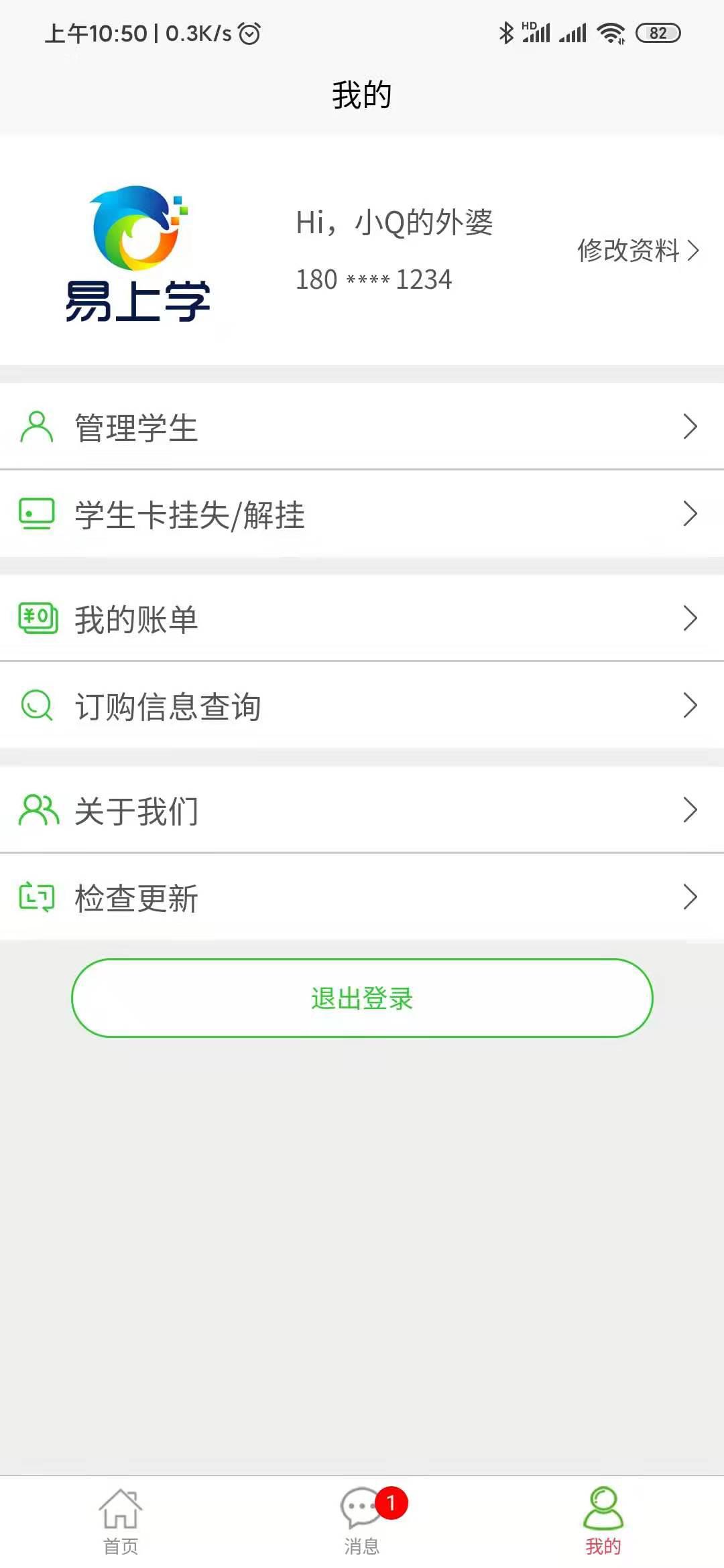Click the battery level indicator

click(x=658, y=32)
